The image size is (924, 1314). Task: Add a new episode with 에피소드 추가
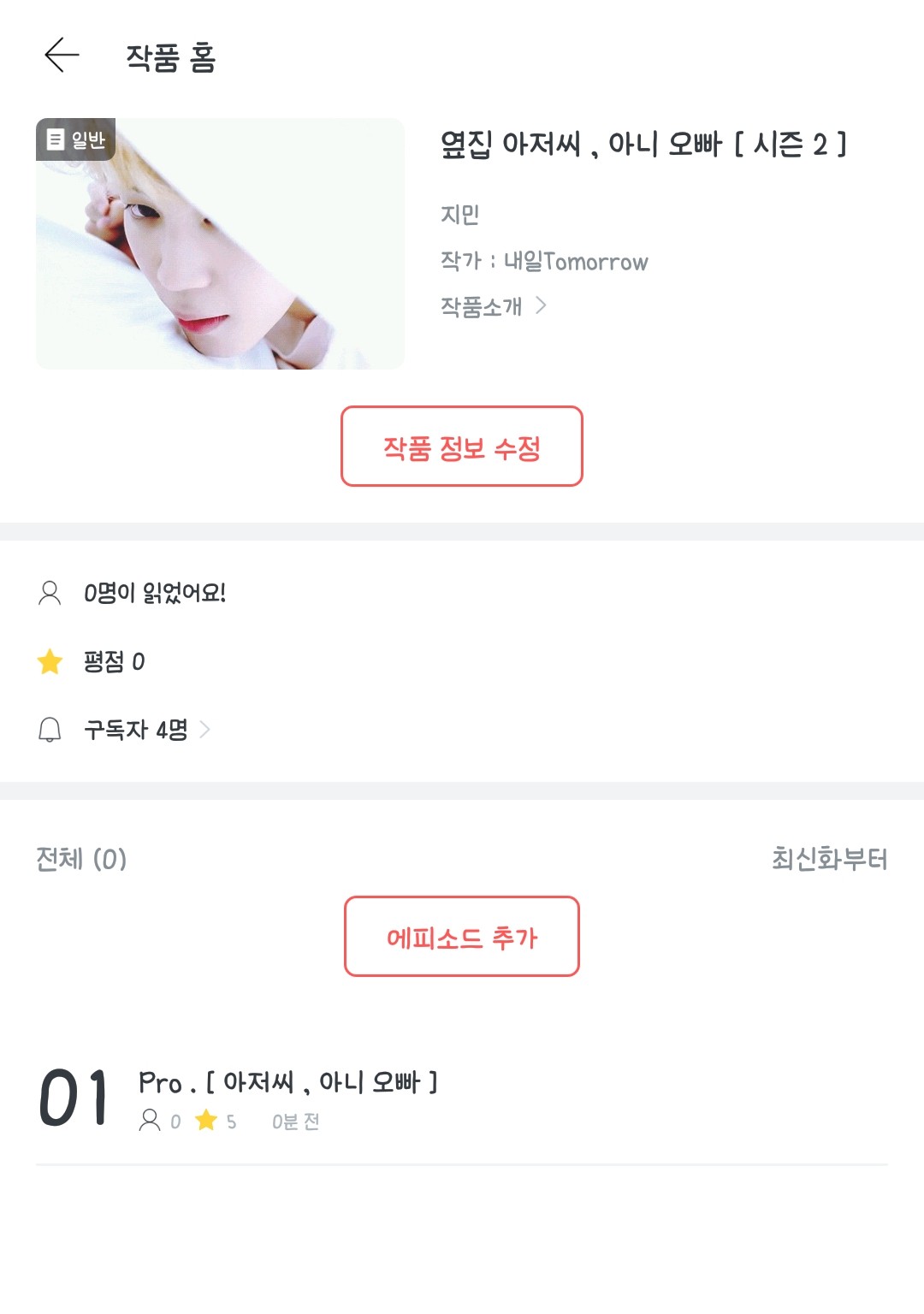click(462, 937)
